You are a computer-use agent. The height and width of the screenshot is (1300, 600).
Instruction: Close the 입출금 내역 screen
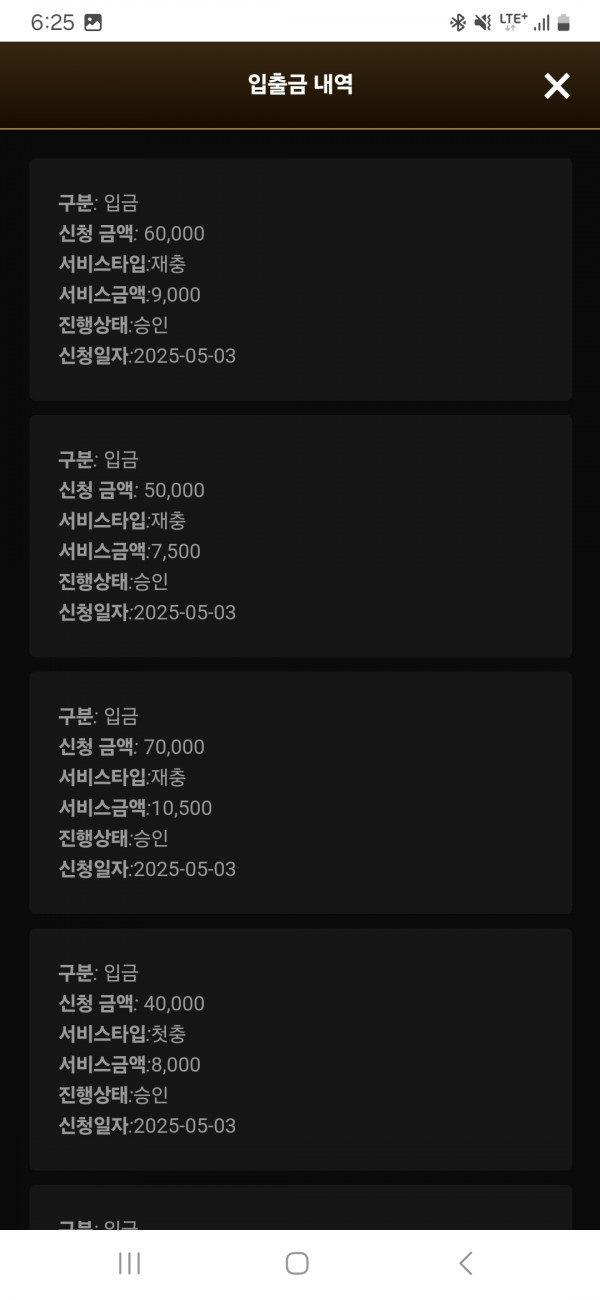[557, 86]
